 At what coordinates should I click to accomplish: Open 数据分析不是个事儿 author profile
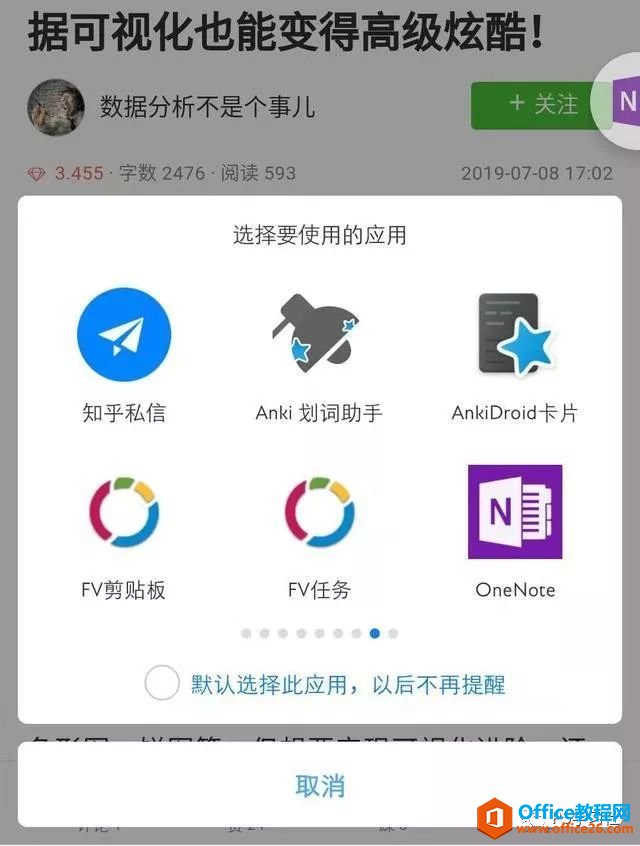tap(207, 105)
